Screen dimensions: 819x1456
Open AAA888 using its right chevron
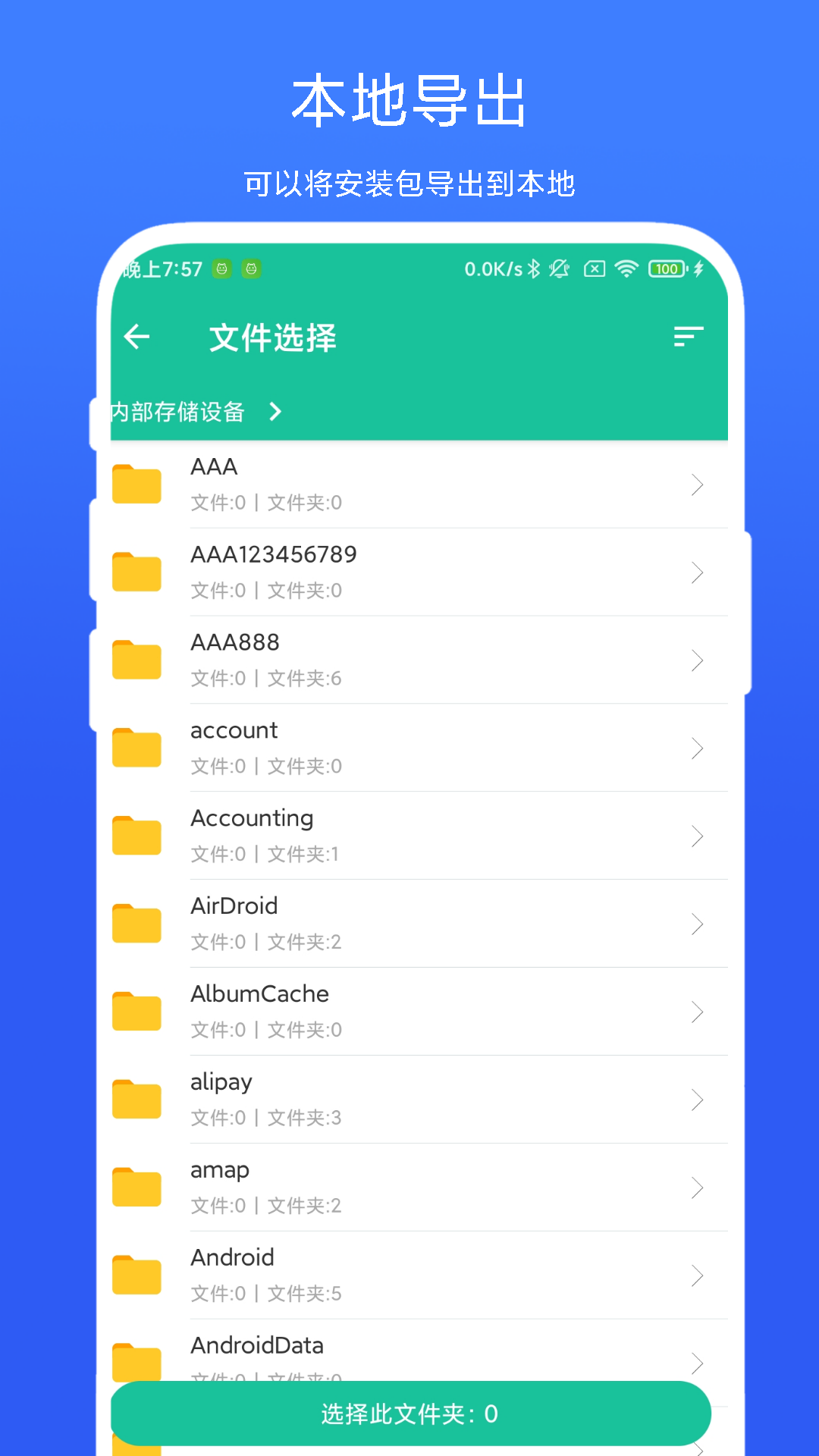(697, 660)
